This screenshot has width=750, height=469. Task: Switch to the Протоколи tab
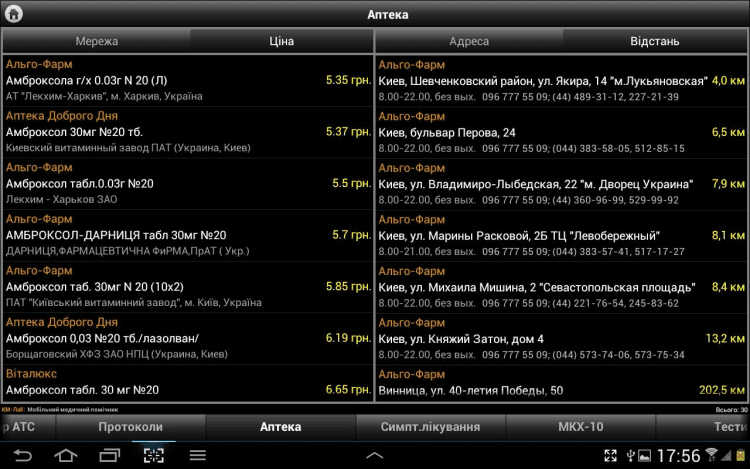click(x=130, y=427)
